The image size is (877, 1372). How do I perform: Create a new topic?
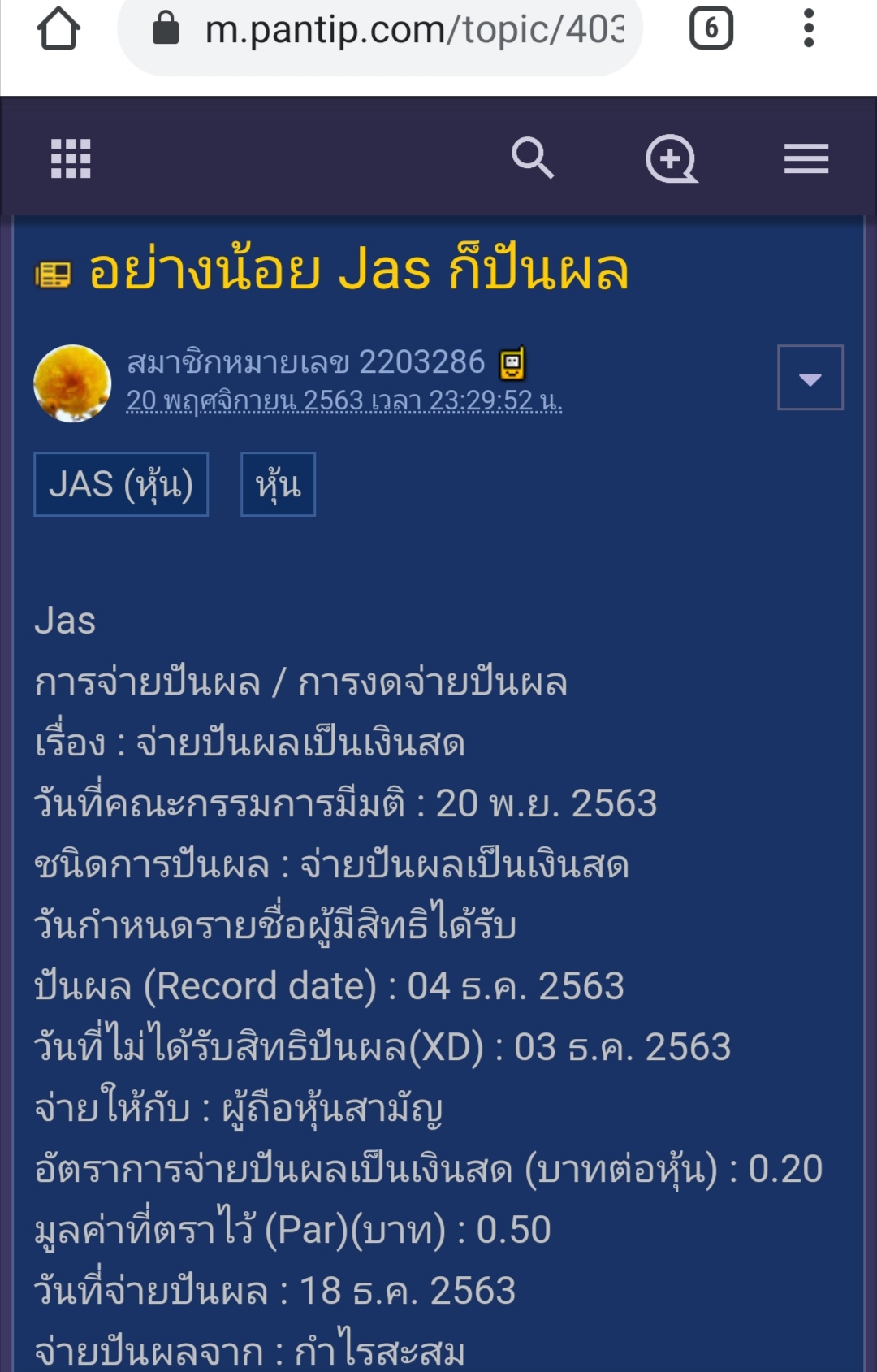coord(671,158)
